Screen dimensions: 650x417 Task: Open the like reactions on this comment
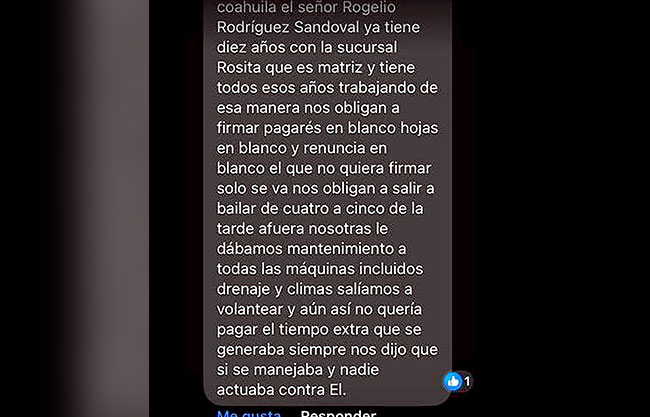coord(457,382)
